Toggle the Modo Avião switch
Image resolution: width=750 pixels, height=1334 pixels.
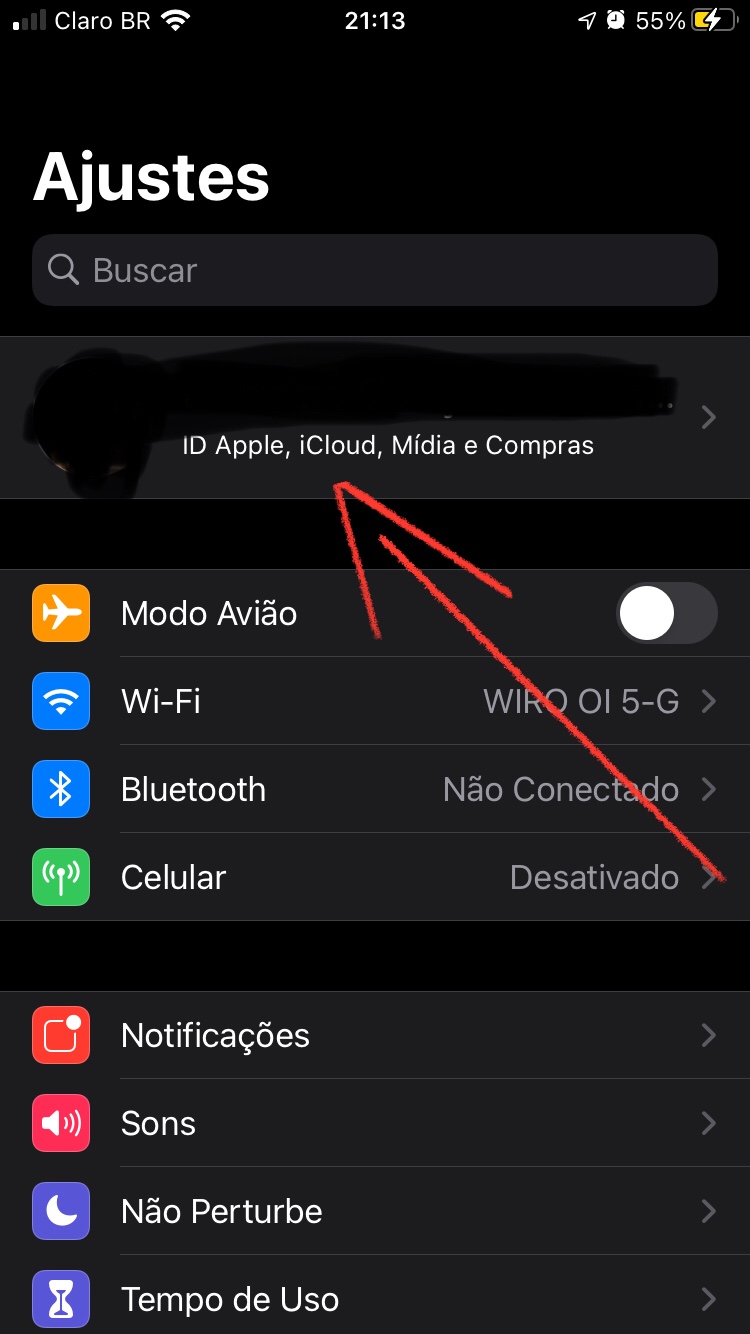[666, 613]
